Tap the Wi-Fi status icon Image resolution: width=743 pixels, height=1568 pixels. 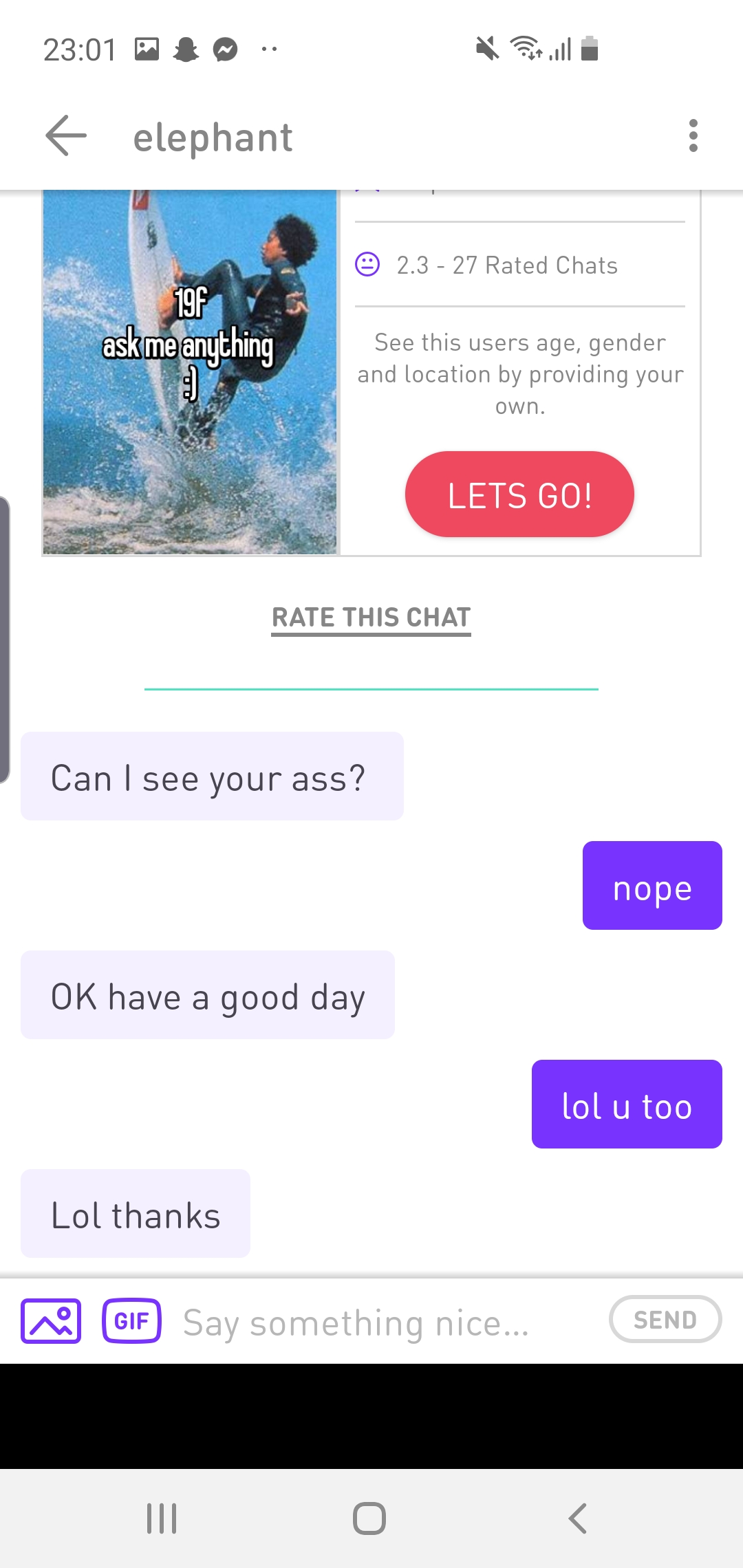524,50
